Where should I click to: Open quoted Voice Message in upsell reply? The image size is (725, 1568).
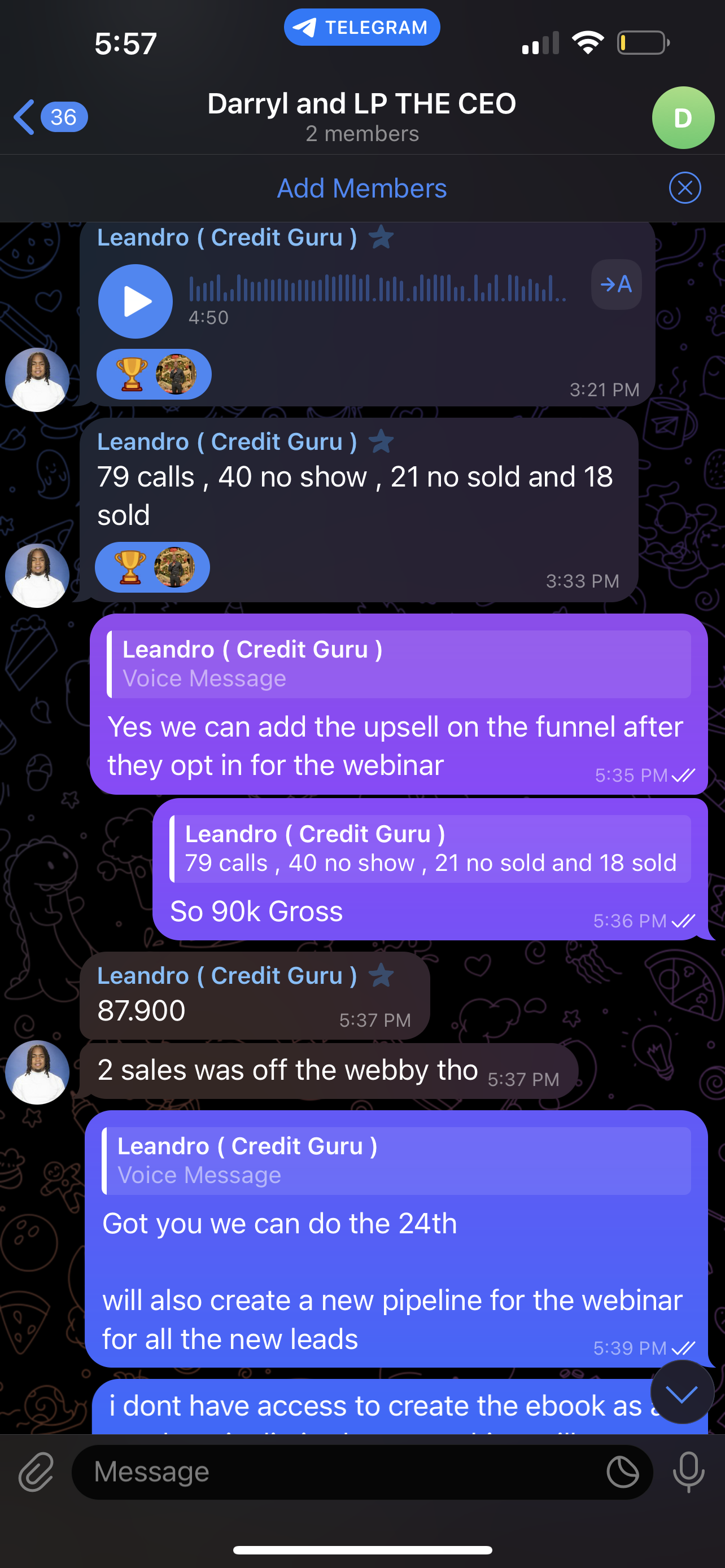click(399, 664)
